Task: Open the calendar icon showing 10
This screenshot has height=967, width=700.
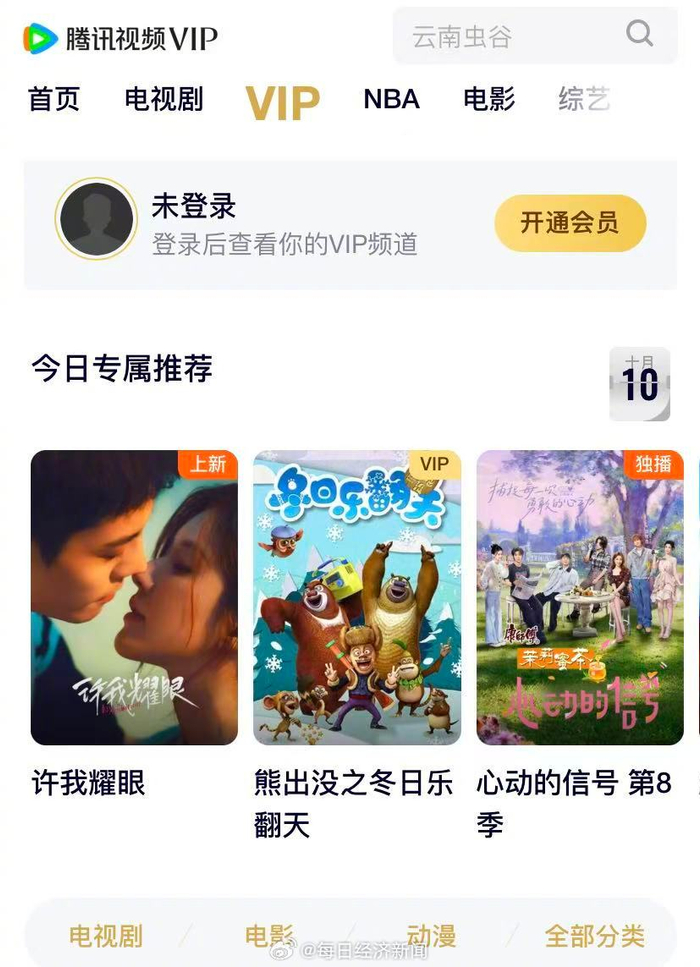Action: [640, 384]
